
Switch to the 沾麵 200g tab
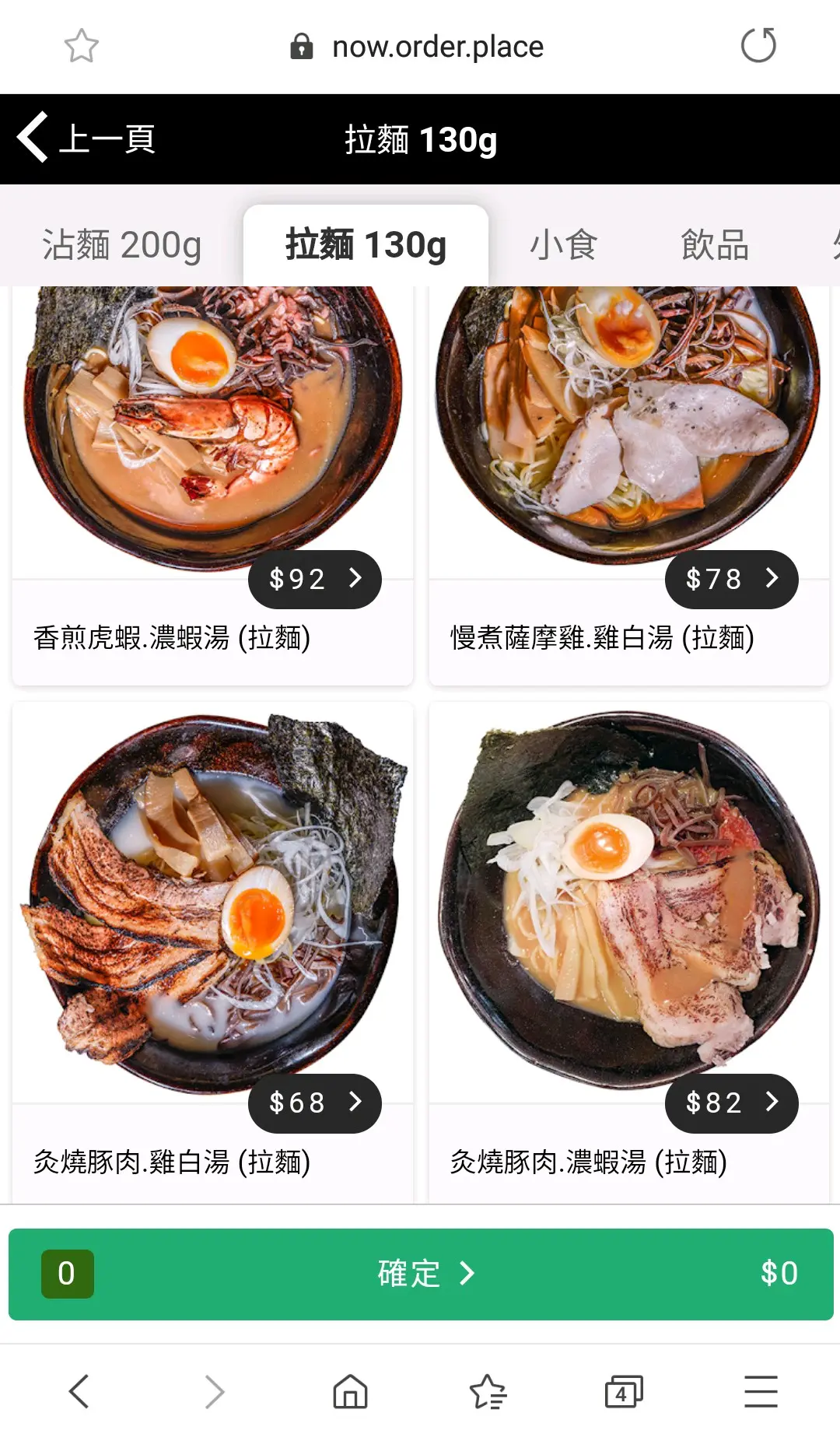(122, 245)
